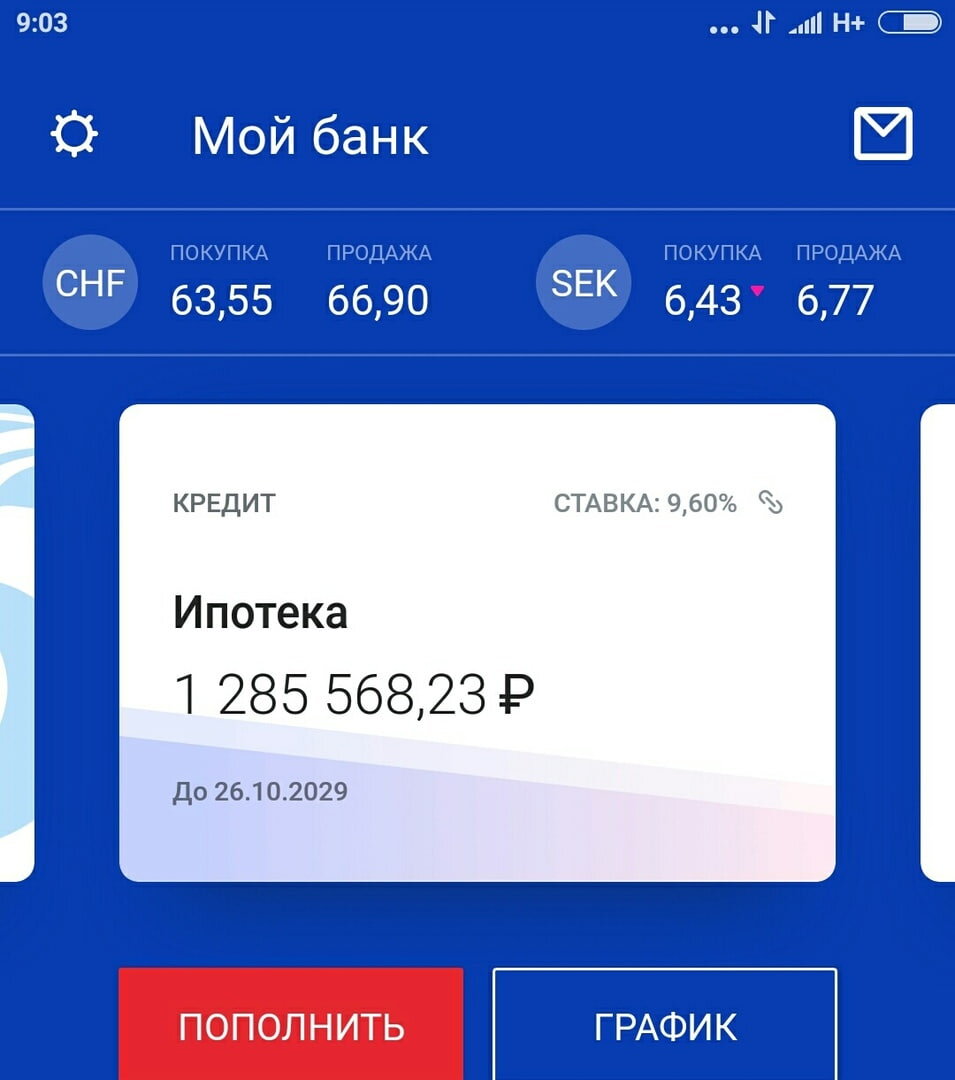Tap the CHF currency icon

[x=89, y=282]
